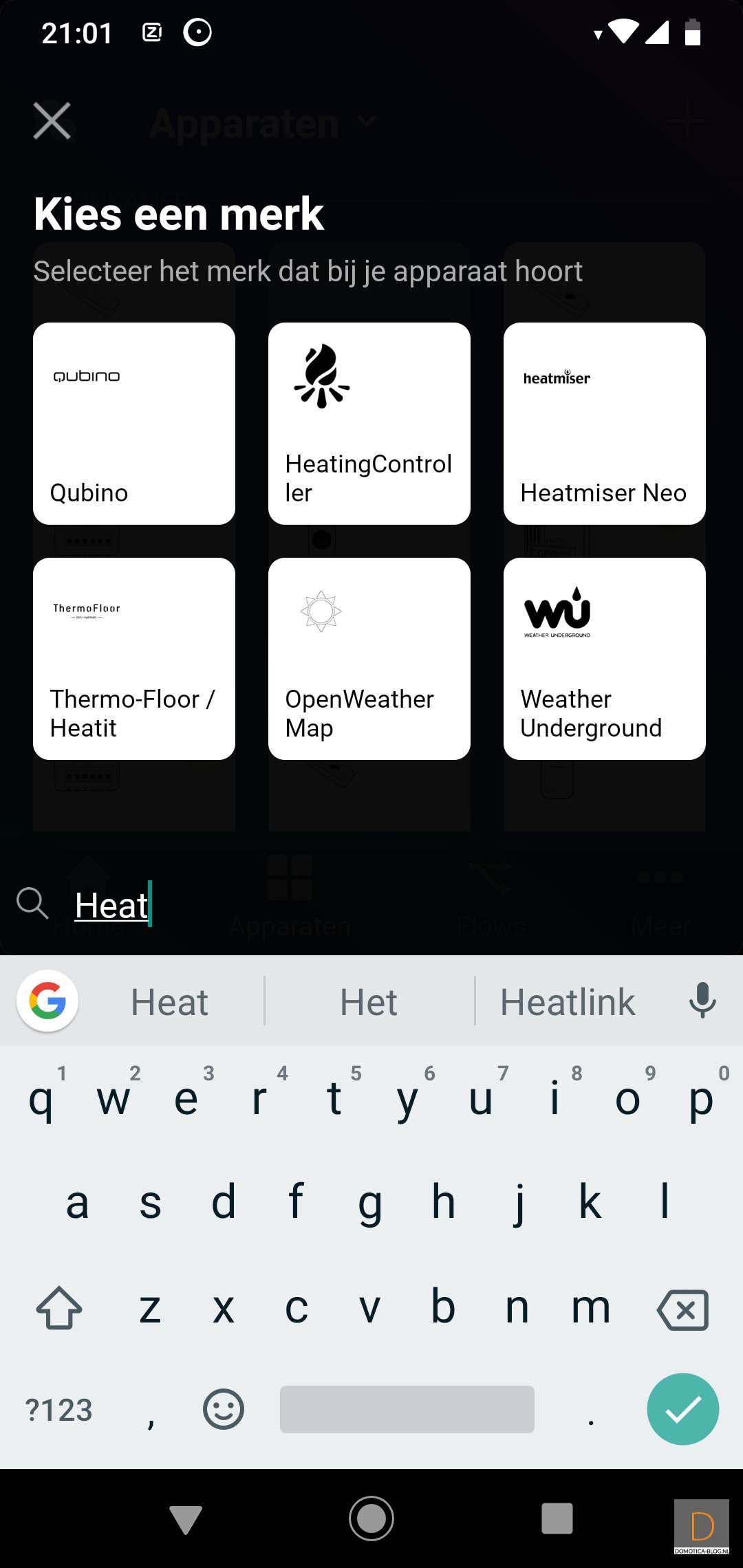Open the OpenWeatherMap brand card
This screenshot has width=743, height=1568.
pyautogui.click(x=369, y=659)
